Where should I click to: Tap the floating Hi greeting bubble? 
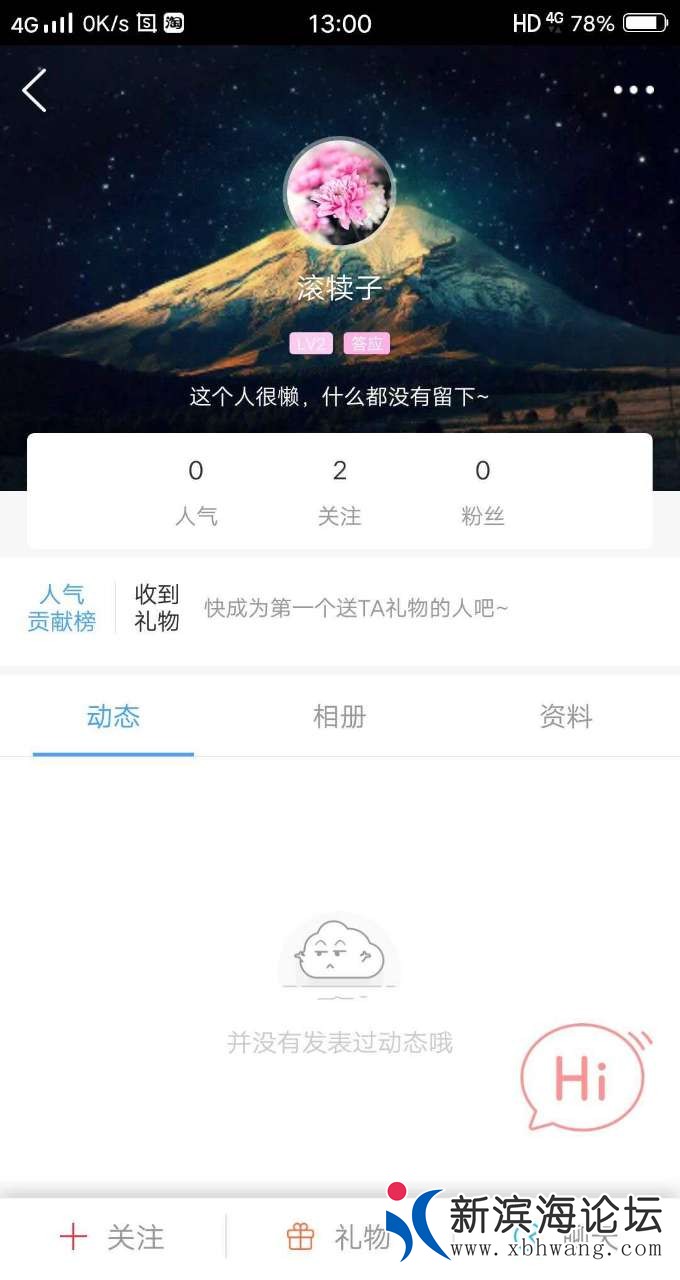click(x=584, y=1078)
